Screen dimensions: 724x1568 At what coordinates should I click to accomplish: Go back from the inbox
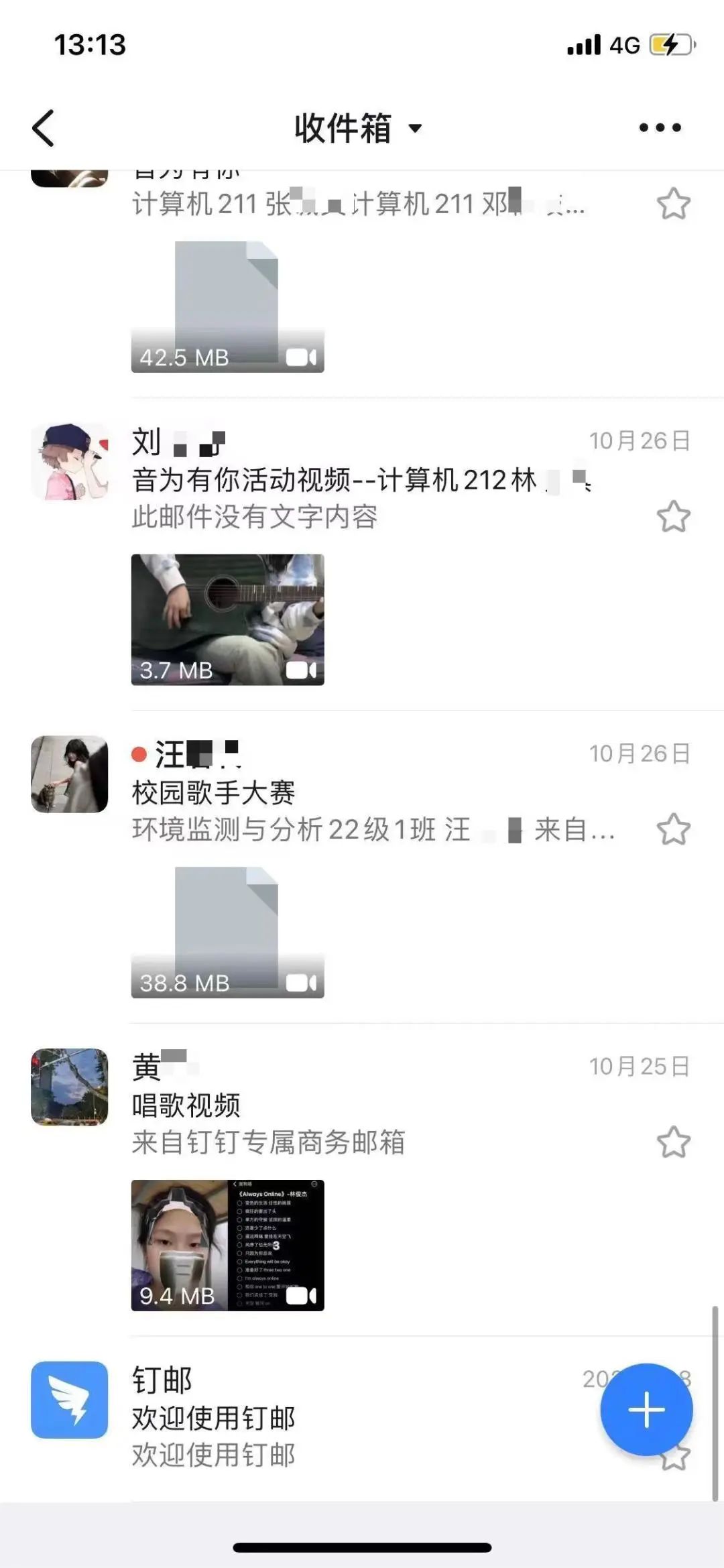pos(44,127)
